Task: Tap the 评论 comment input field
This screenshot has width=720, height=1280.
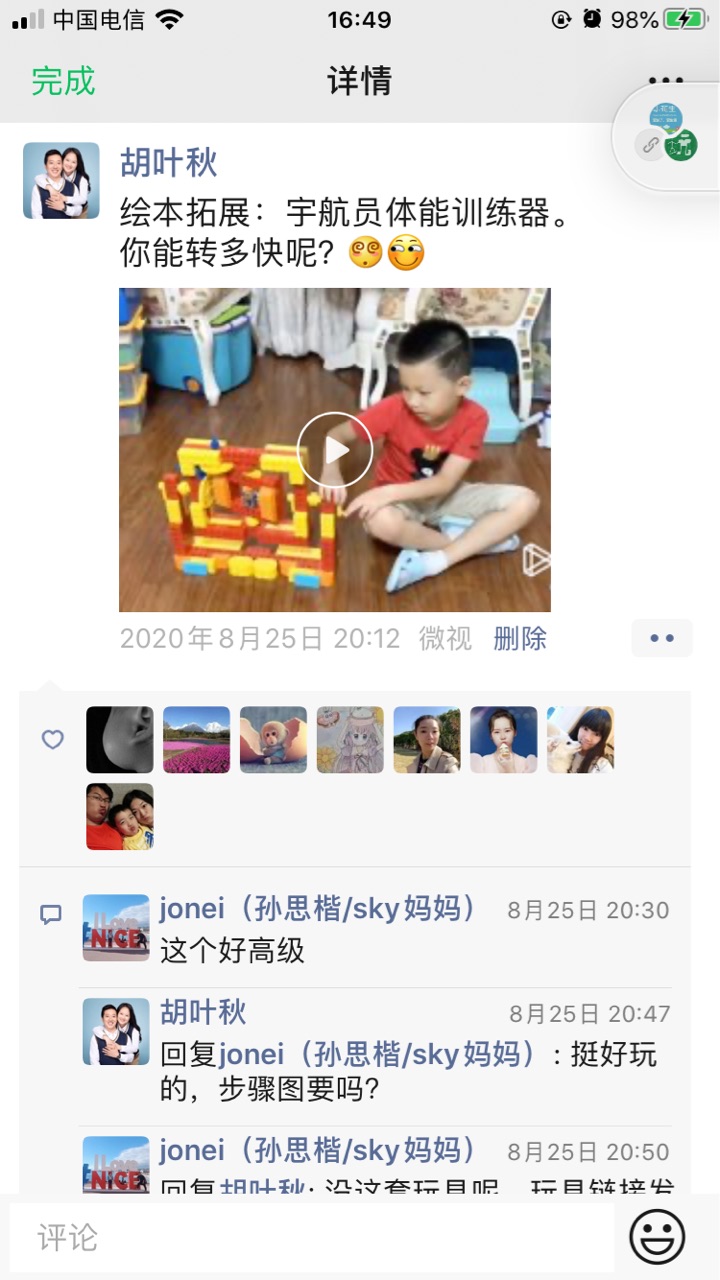Action: 310,1238
